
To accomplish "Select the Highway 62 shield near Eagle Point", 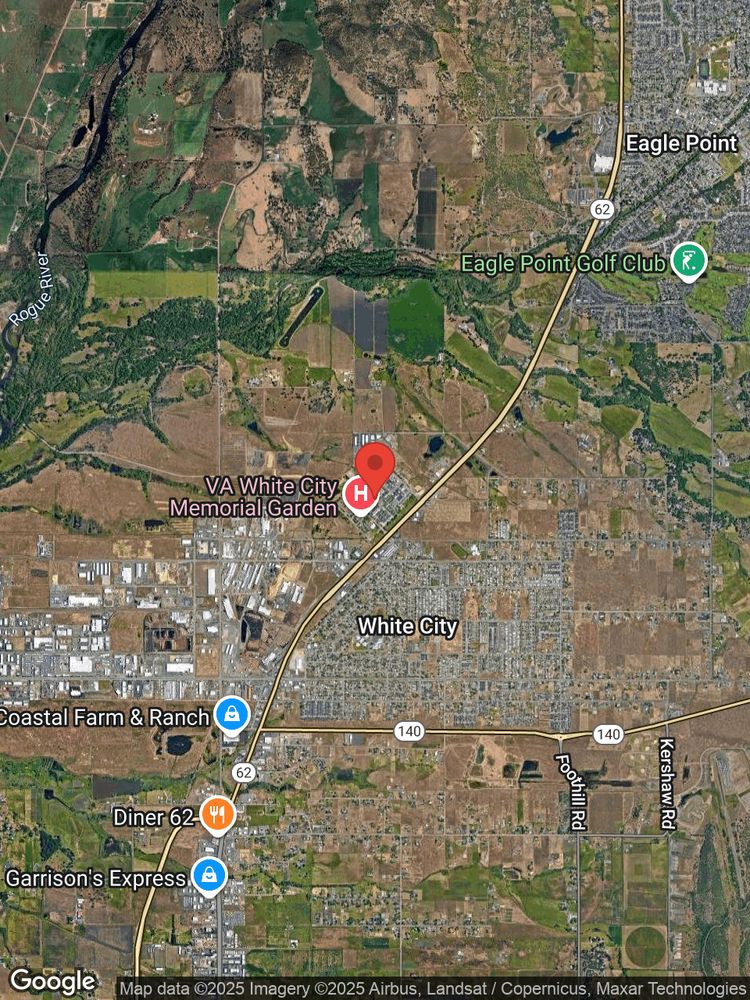I will [602, 210].
